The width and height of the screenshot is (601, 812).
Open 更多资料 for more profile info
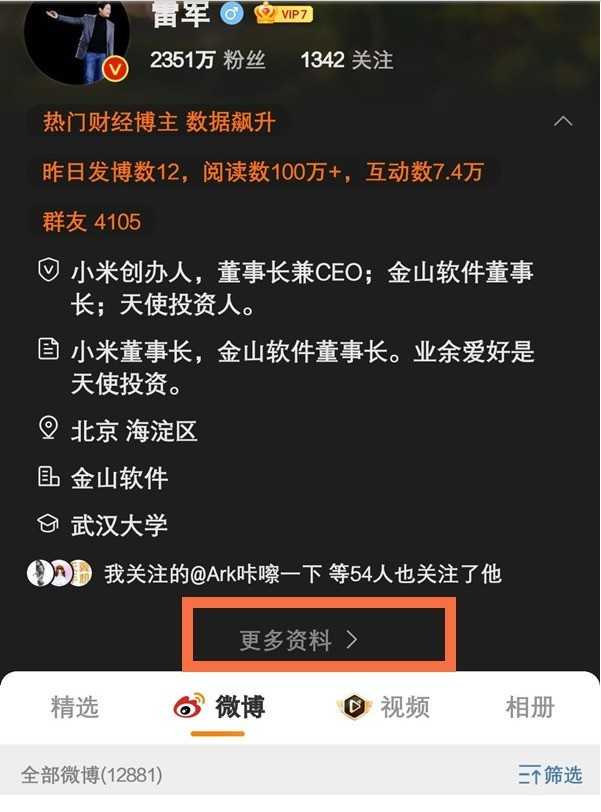(x=299, y=640)
